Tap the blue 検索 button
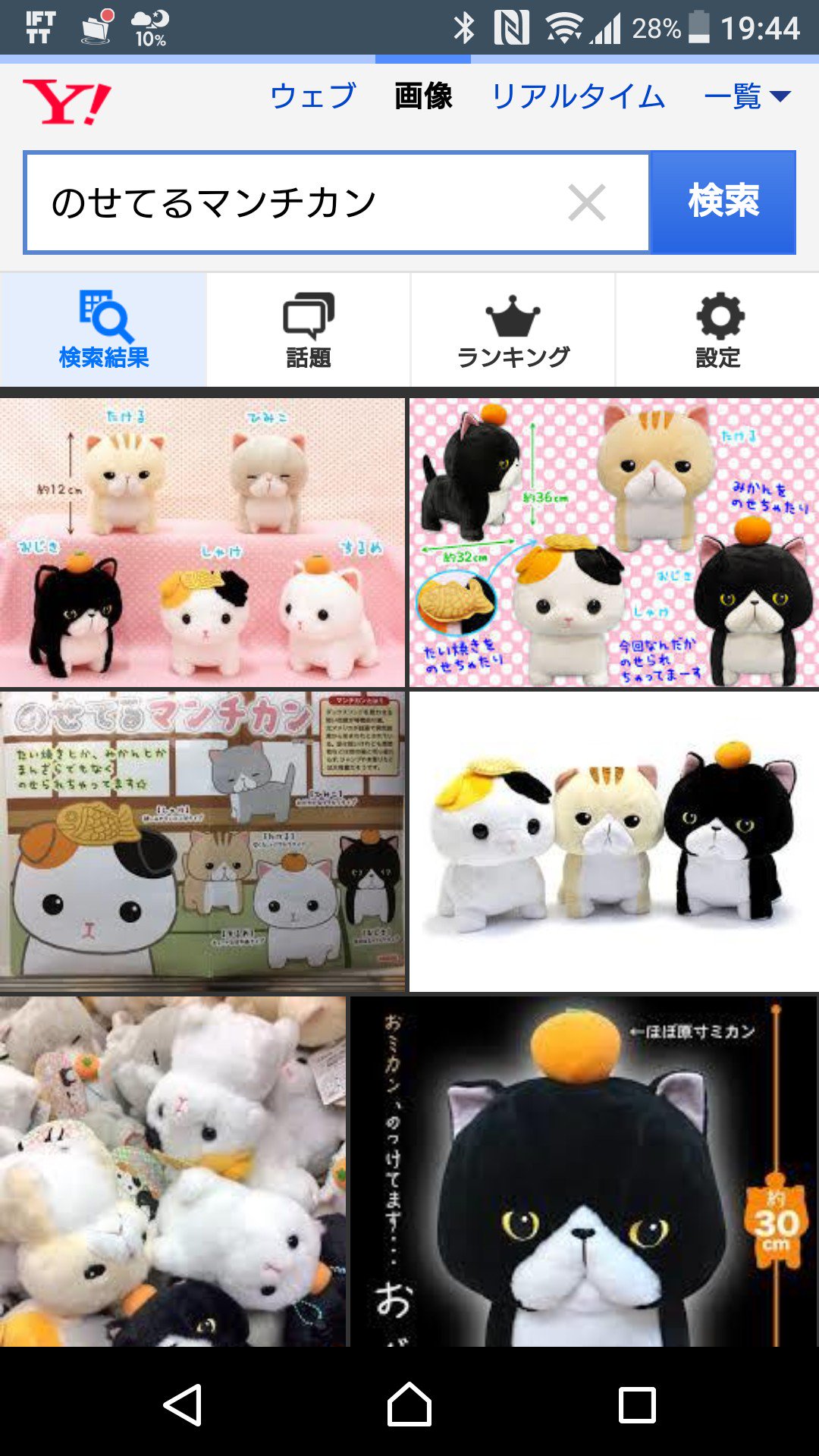The image size is (819, 1456). point(723,202)
